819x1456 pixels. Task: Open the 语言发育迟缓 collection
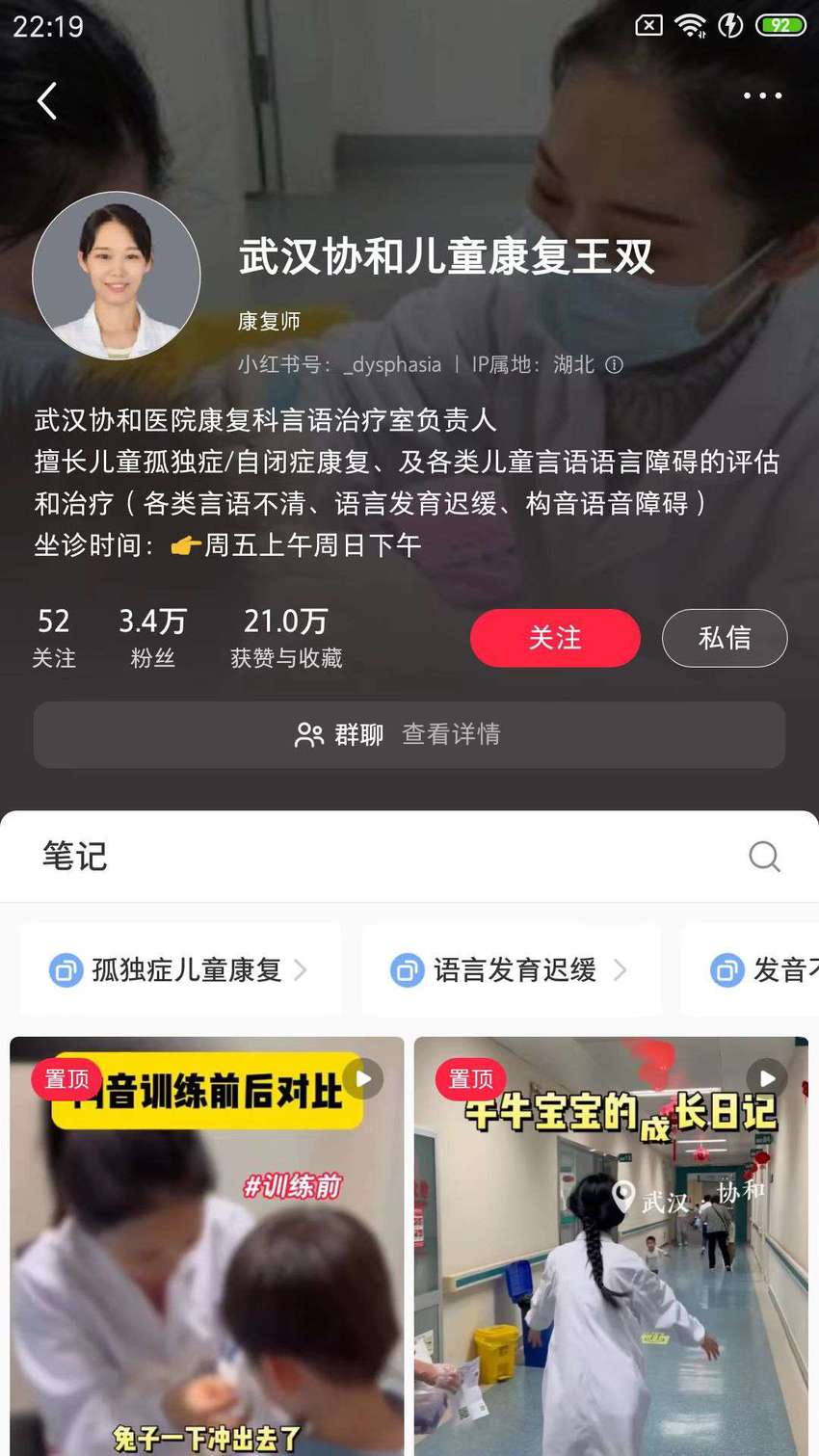pos(512,969)
